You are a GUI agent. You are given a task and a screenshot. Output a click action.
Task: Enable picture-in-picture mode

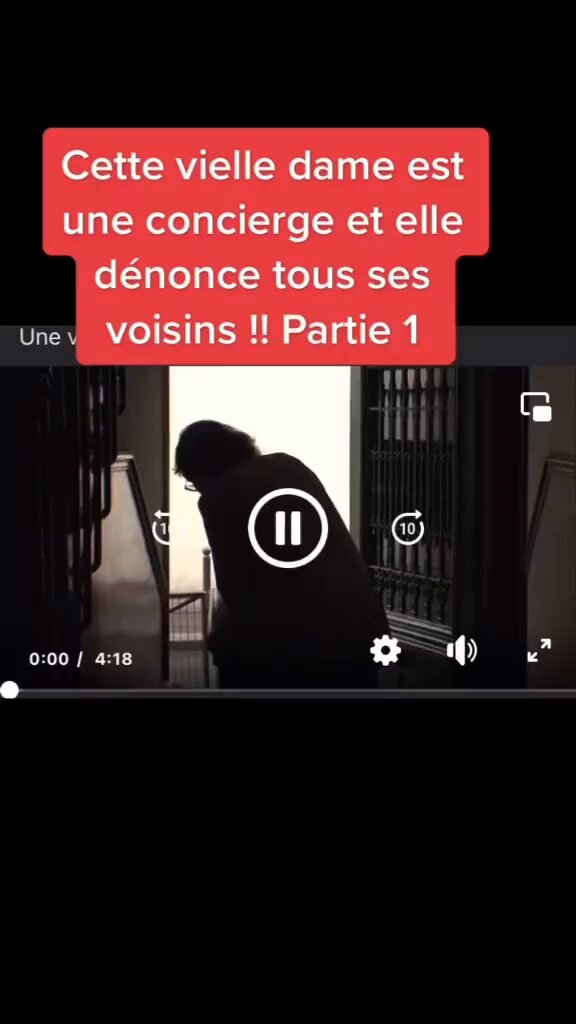pyautogui.click(x=536, y=407)
